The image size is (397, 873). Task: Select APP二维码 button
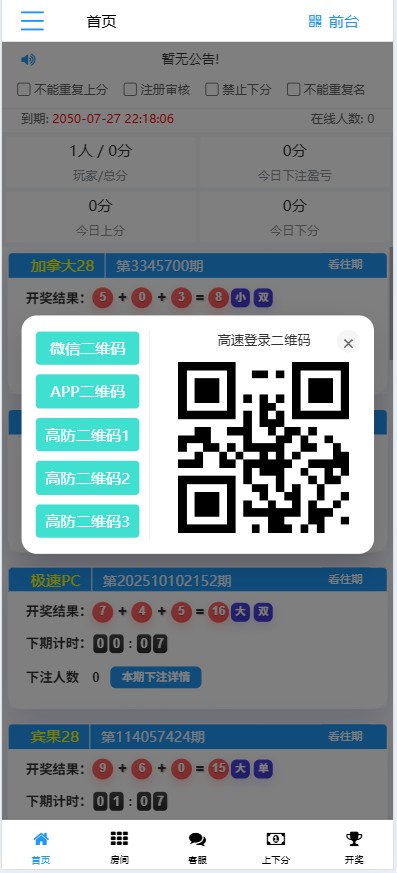click(87, 391)
